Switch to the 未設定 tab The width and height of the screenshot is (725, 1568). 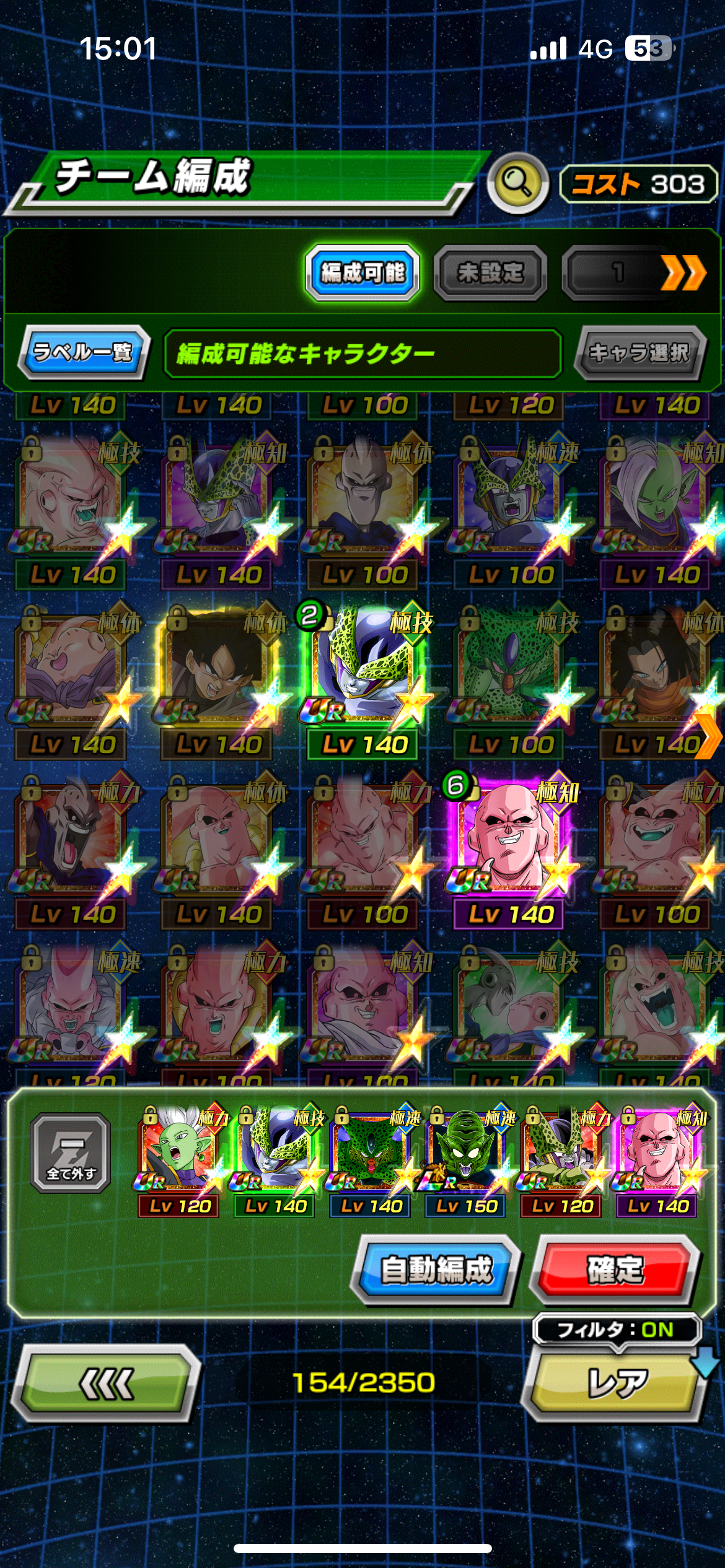490,272
